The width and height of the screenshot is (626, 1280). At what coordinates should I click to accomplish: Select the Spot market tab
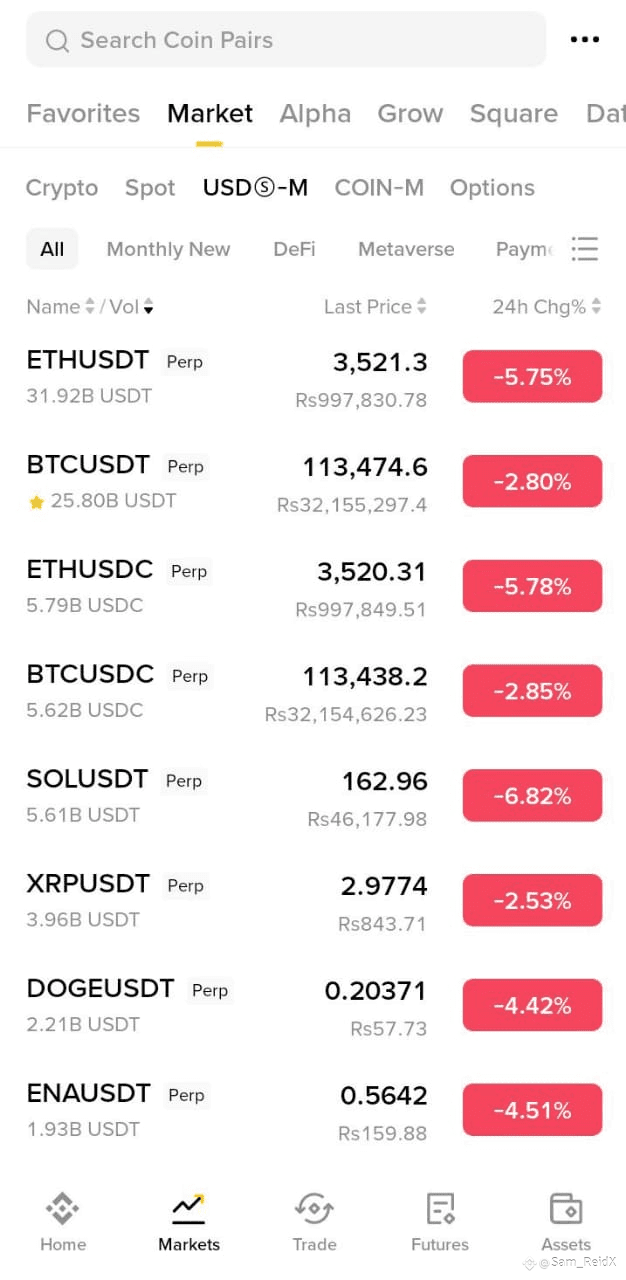[150, 188]
